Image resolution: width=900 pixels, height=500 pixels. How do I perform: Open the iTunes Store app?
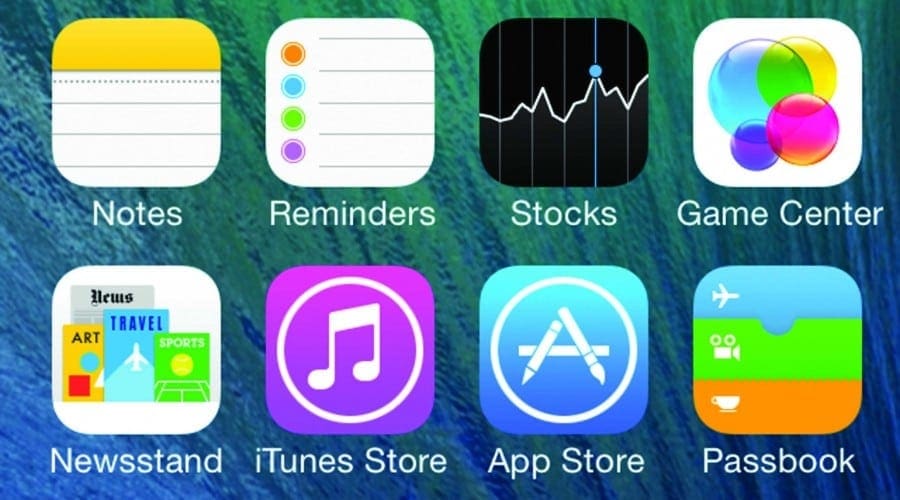pos(351,349)
